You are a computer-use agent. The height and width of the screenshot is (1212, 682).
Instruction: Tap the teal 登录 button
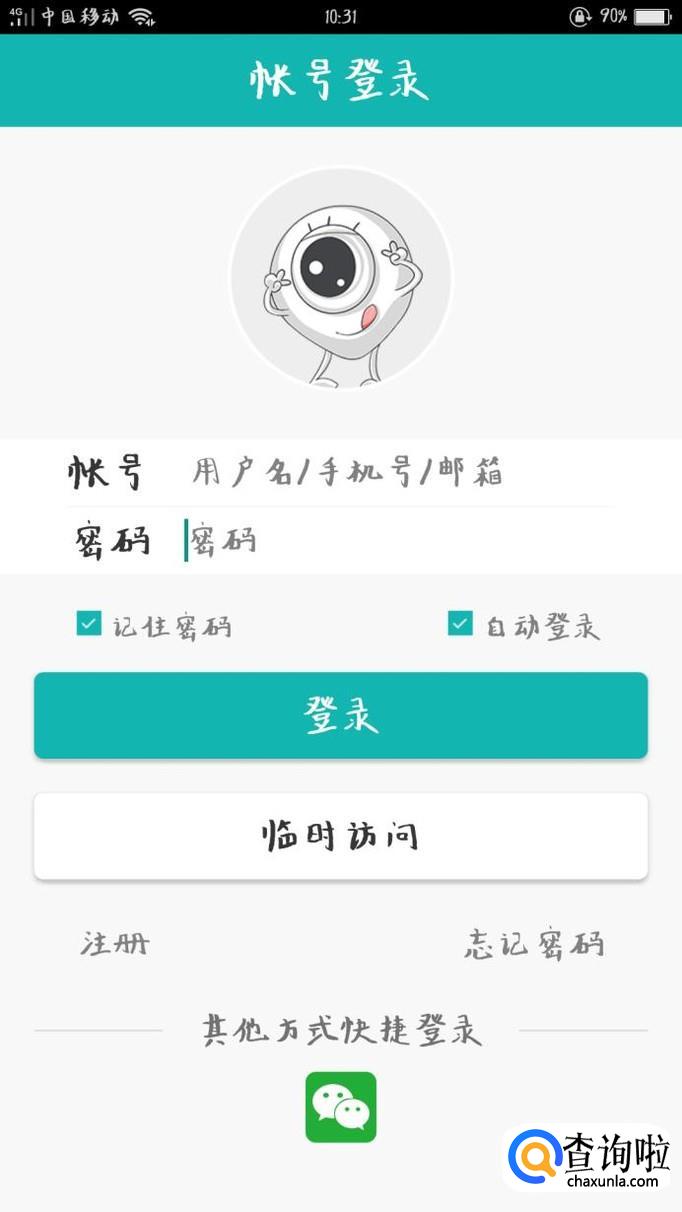pos(341,716)
